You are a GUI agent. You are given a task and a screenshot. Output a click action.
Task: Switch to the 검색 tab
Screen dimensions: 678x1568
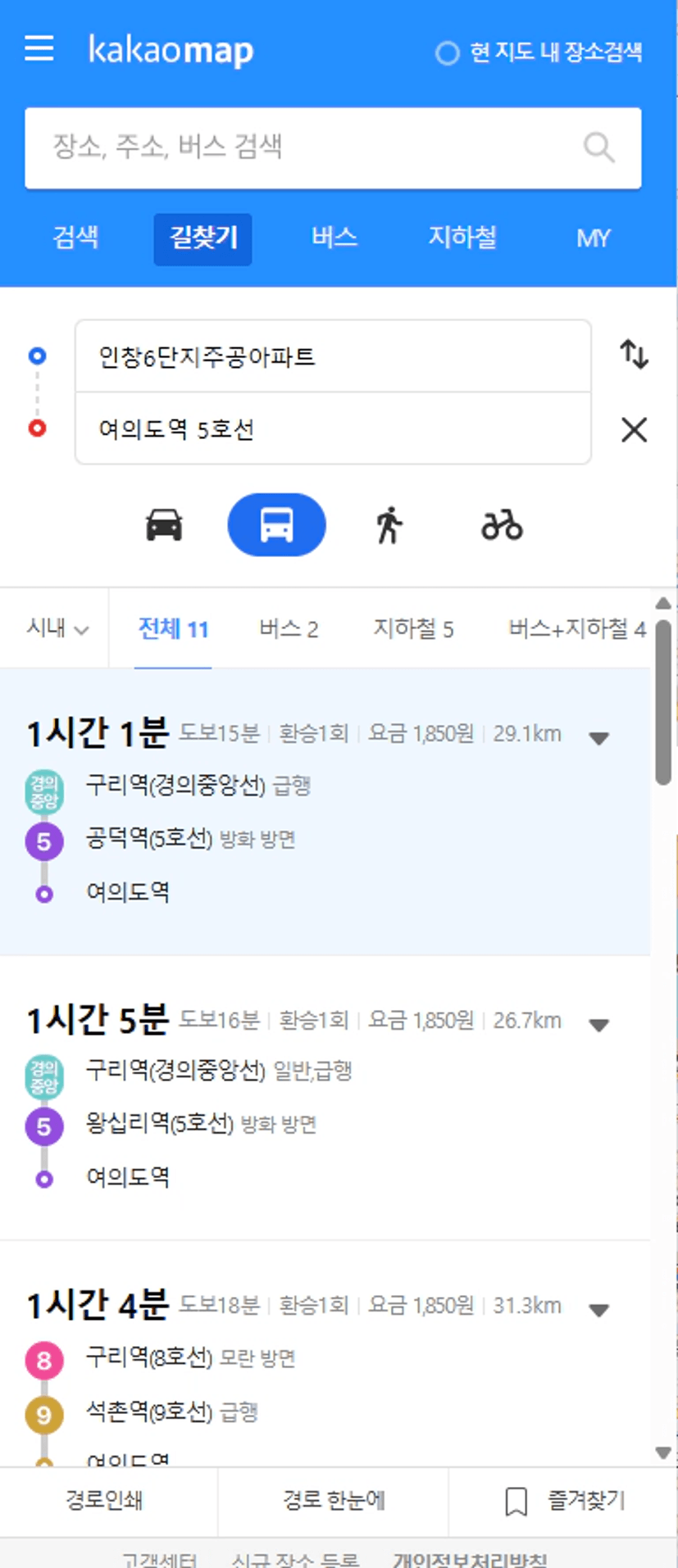click(75, 238)
